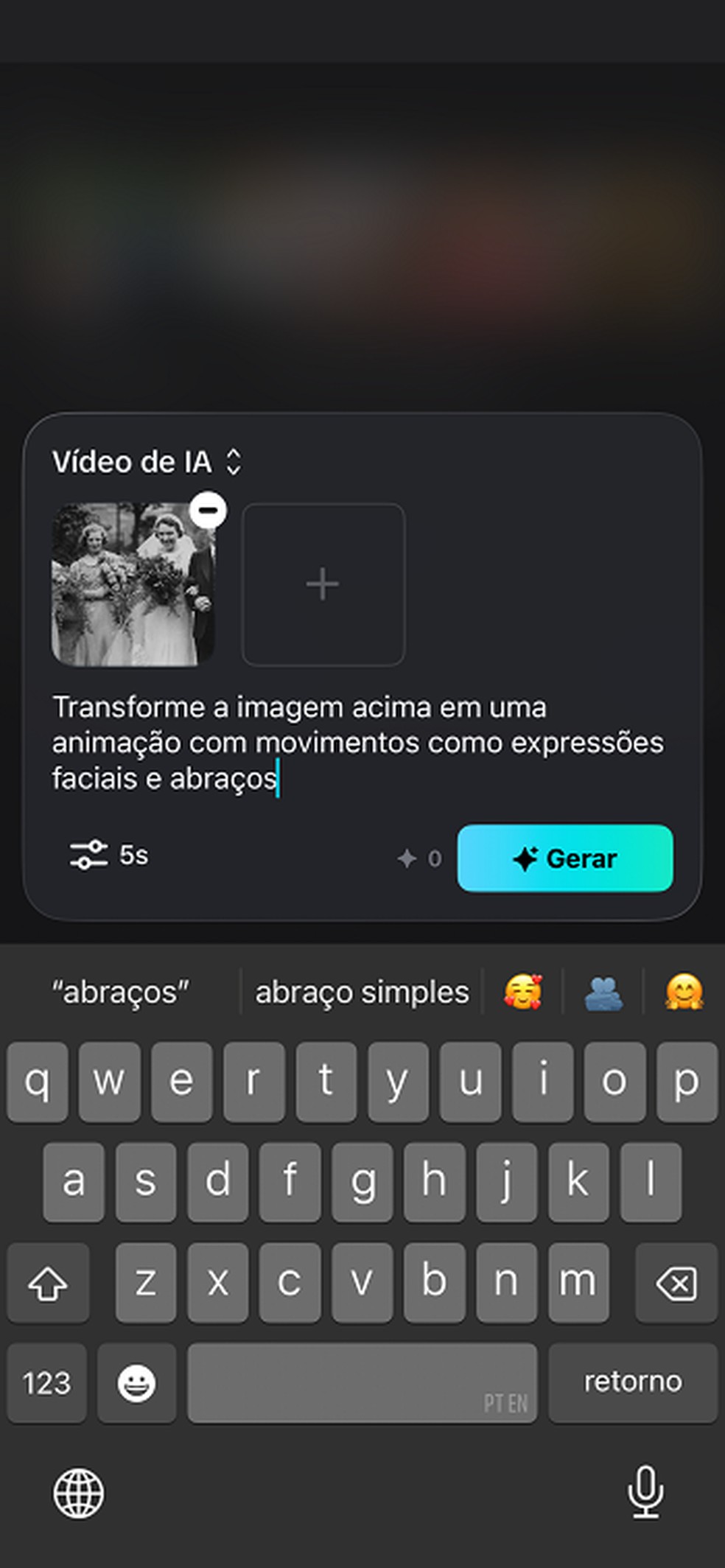
Task: Tap the plus tile to add another image
Action: (323, 584)
